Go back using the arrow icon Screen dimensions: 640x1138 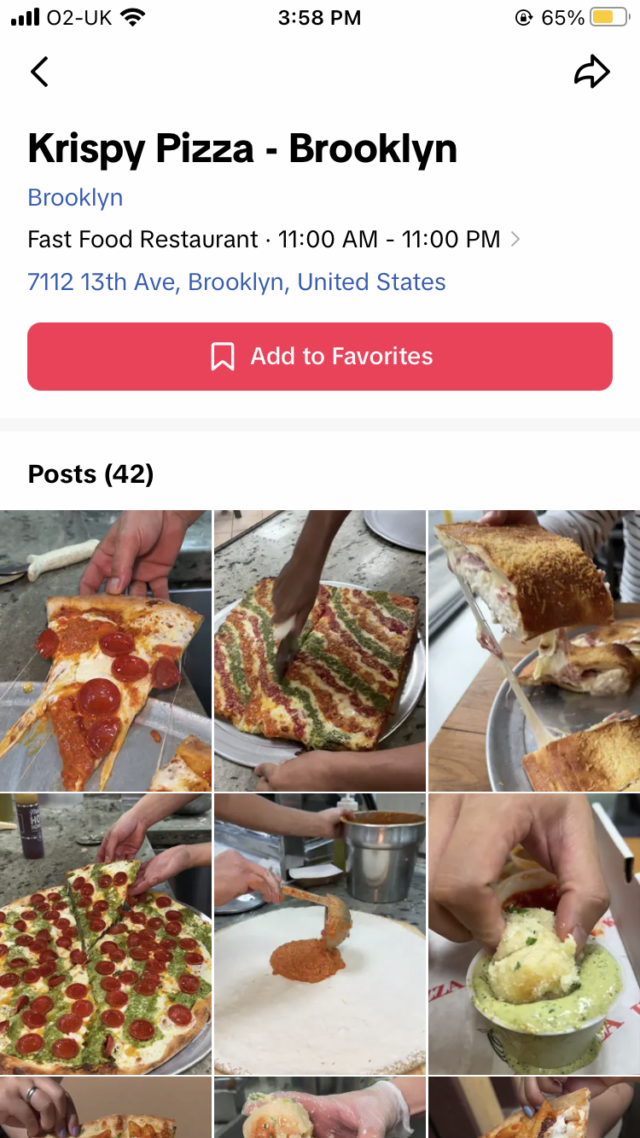tap(39, 72)
